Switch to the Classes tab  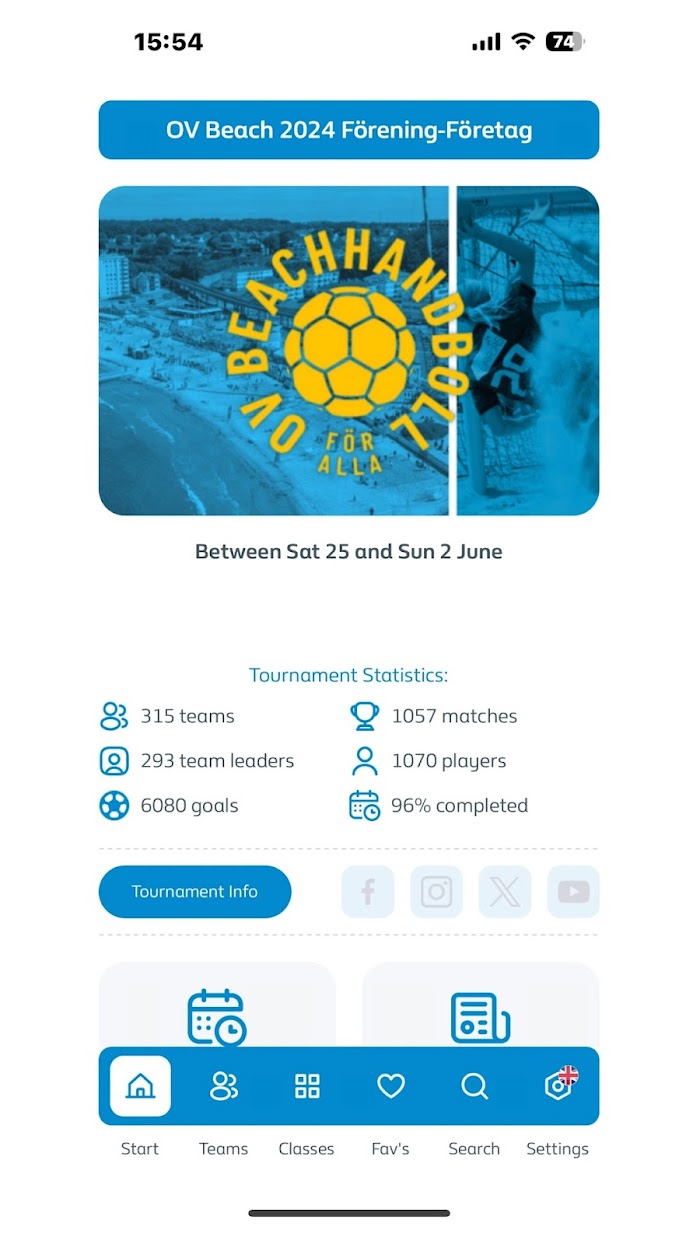[307, 1086]
